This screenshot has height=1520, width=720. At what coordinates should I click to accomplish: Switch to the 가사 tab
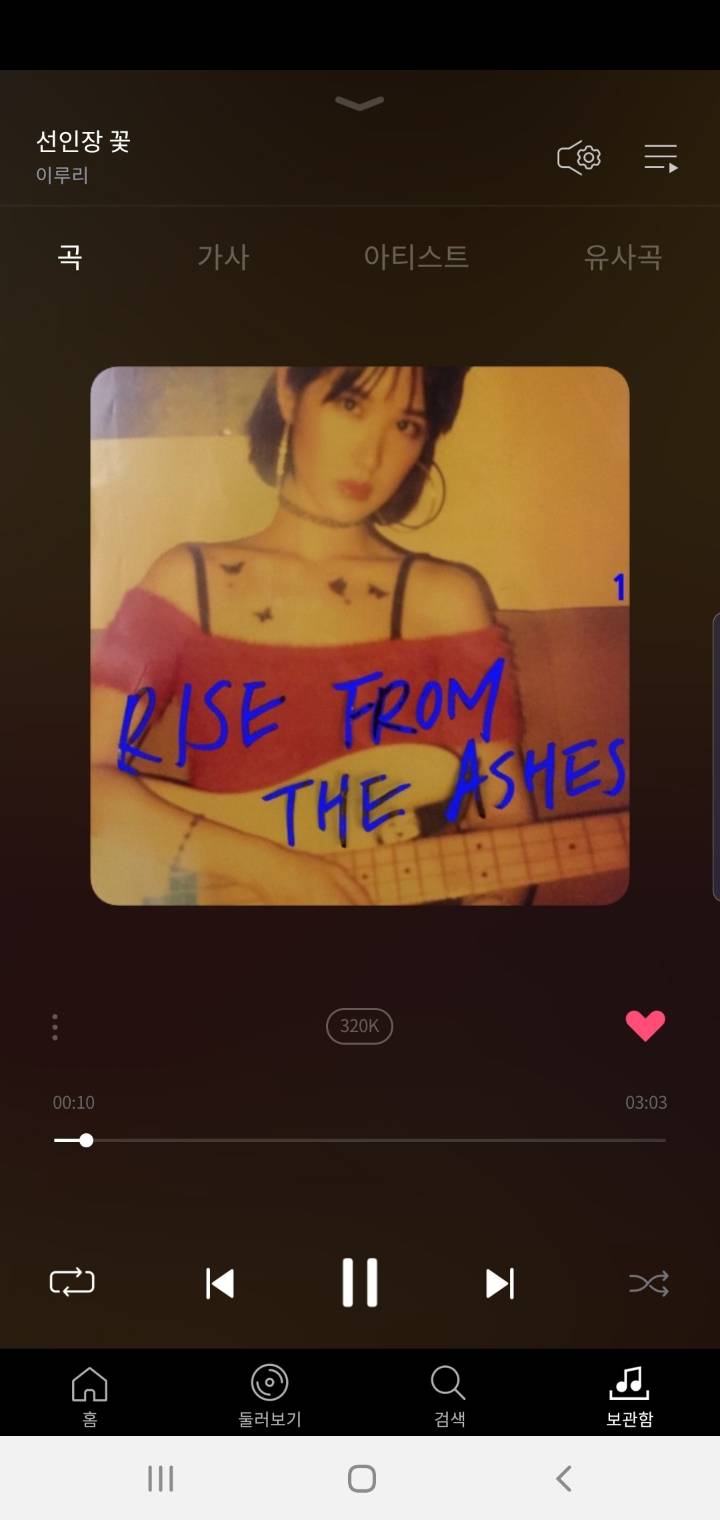(x=222, y=257)
